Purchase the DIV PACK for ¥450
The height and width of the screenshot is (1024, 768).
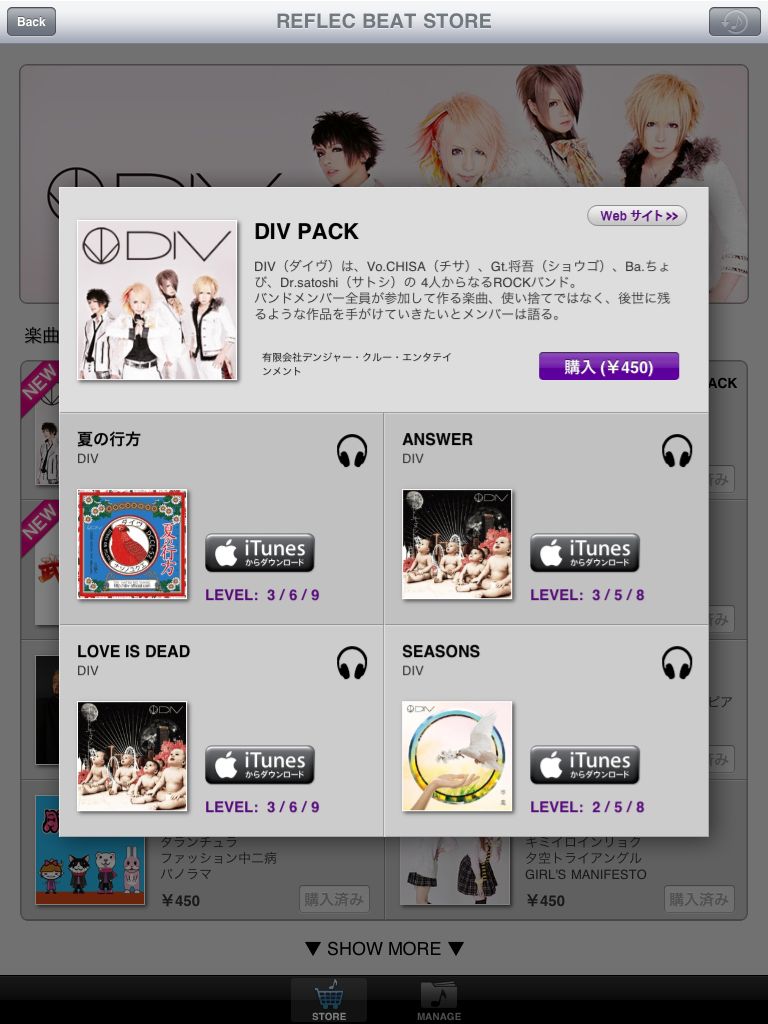click(x=609, y=366)
